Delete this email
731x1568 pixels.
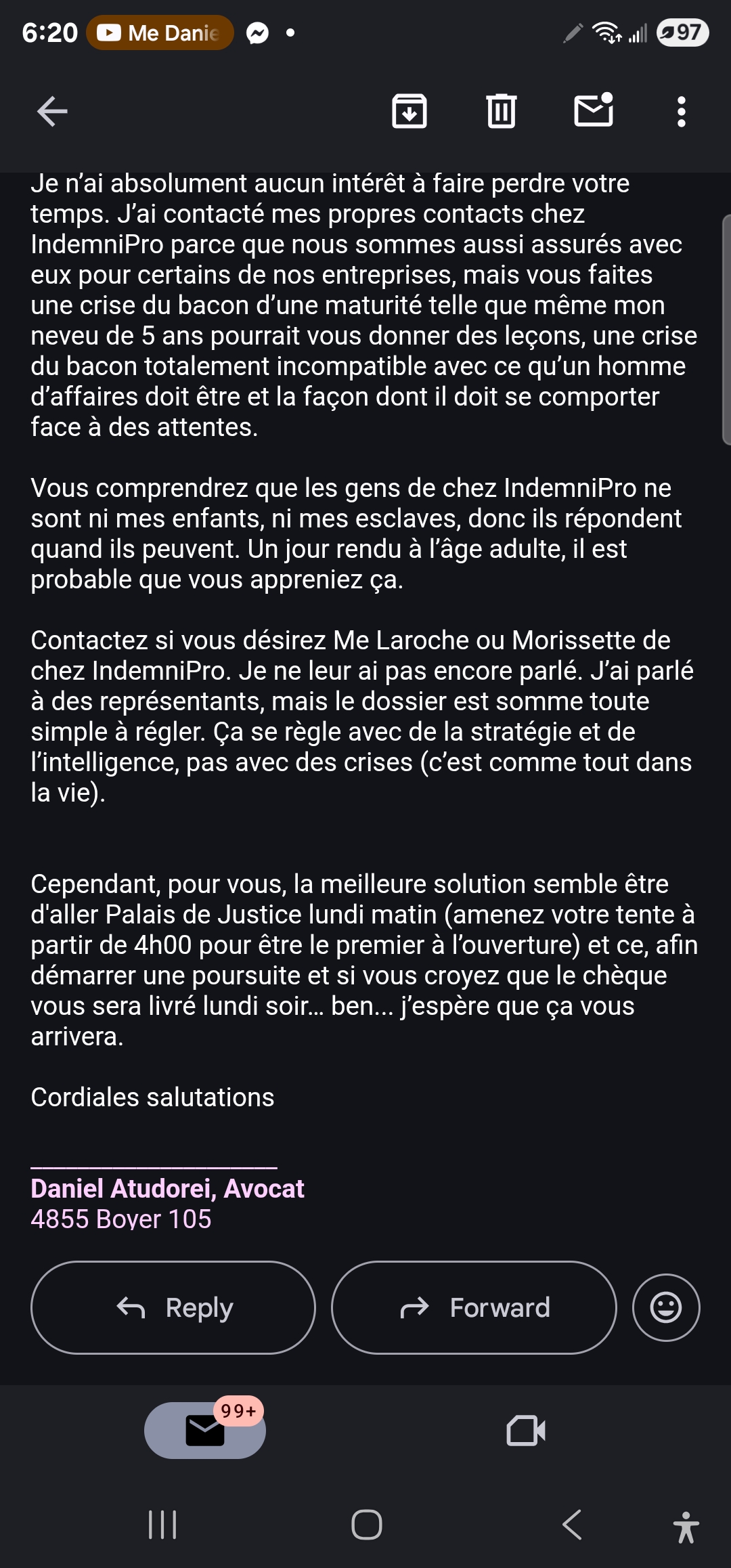tap(501, 112)
